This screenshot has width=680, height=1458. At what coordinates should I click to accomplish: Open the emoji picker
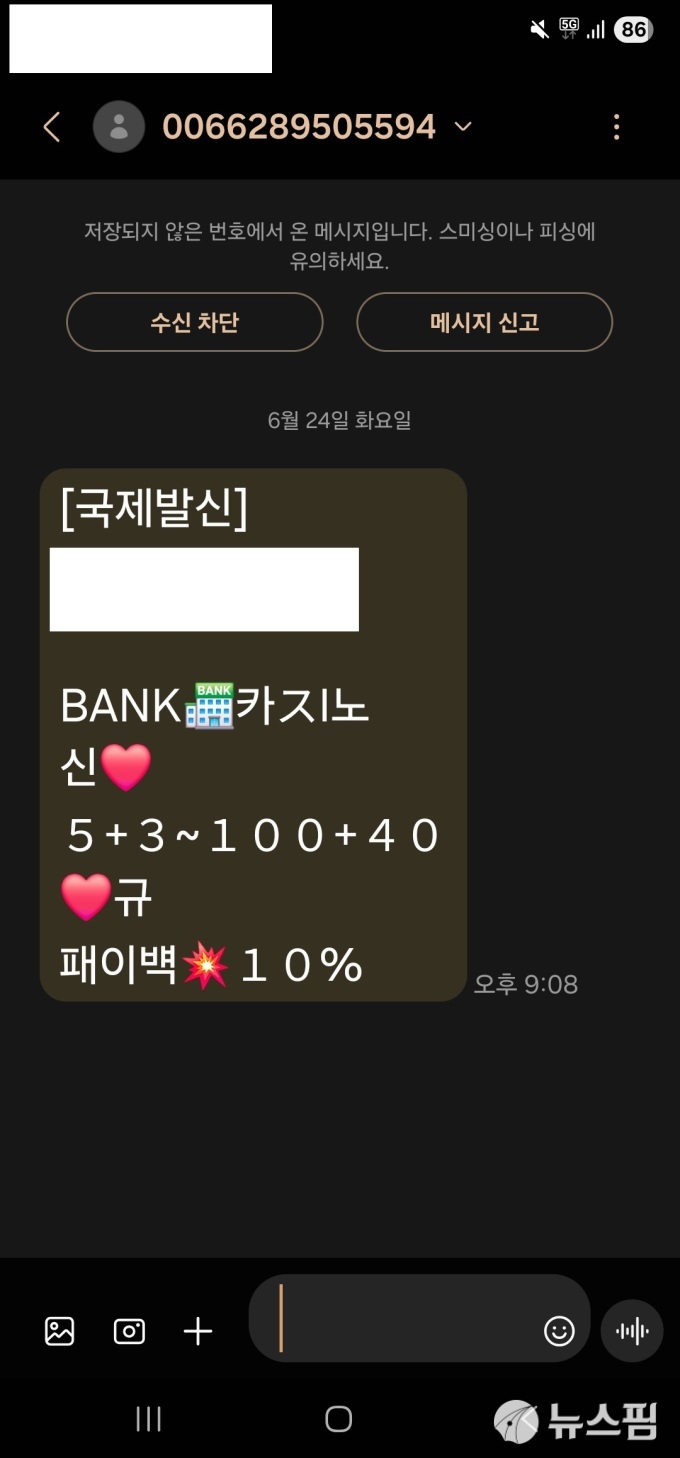[x=559, y=1331]
